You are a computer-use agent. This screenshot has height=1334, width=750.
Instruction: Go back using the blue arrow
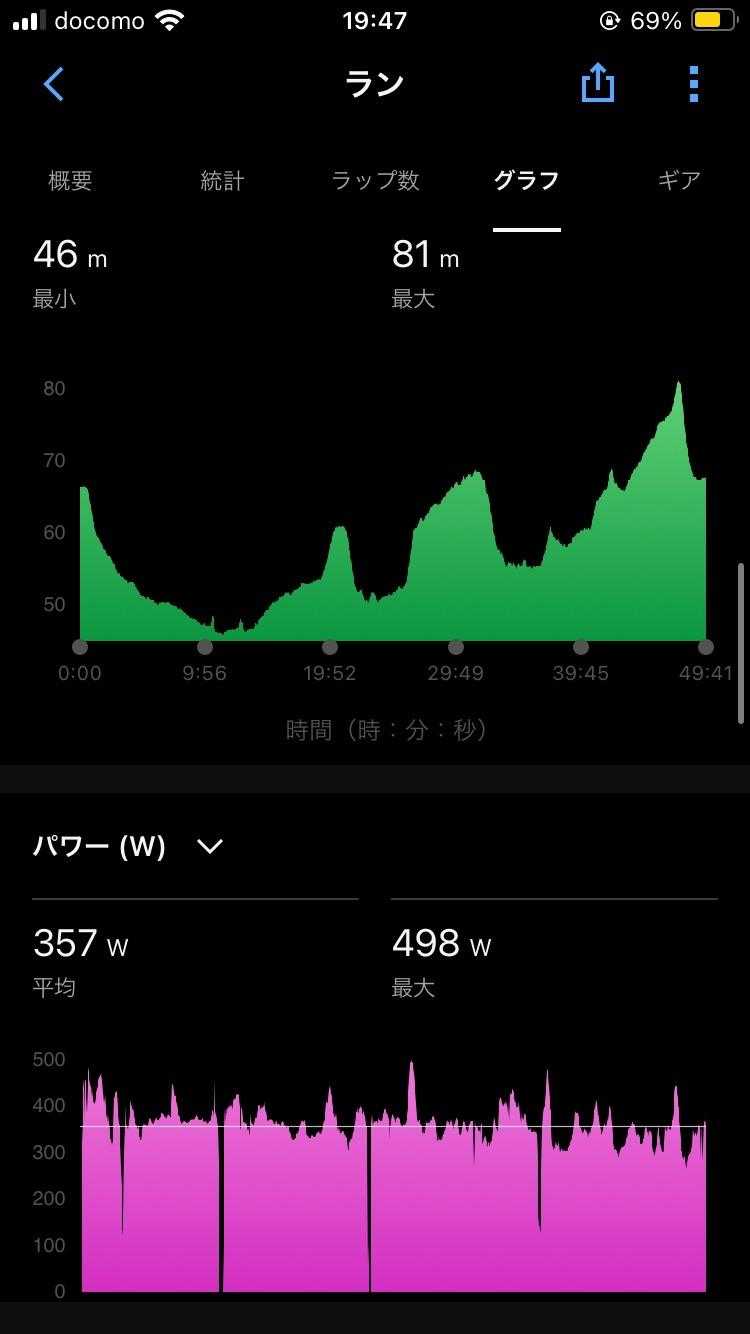point(54,84)
